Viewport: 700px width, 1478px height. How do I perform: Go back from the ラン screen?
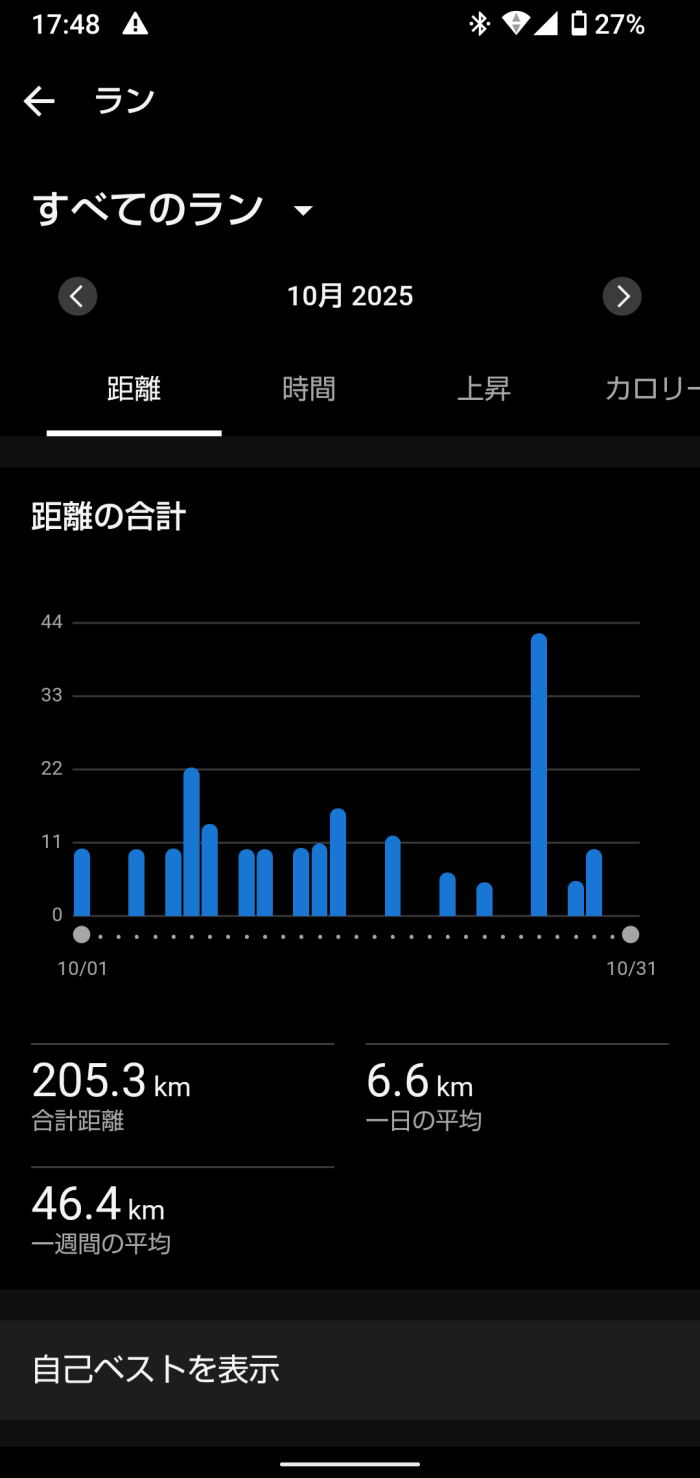[39, 101]
